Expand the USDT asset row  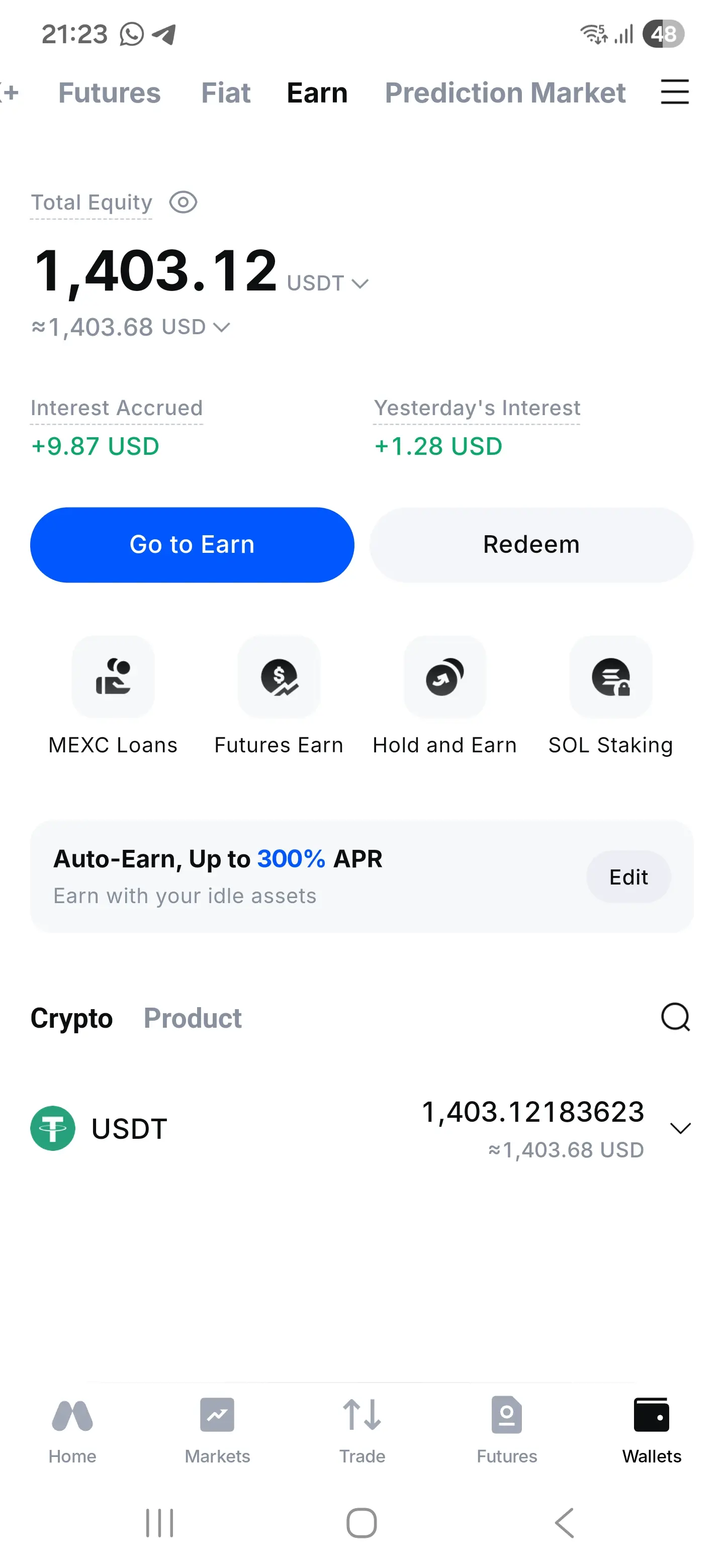(x=361, y=1128)
